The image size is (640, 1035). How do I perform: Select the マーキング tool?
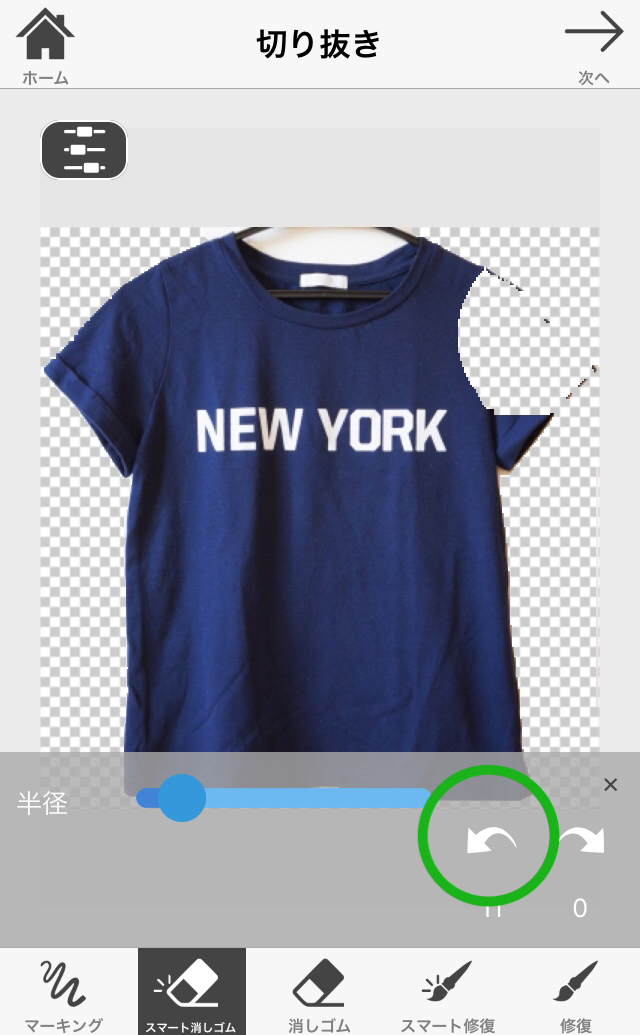click(x=63, y=992)
